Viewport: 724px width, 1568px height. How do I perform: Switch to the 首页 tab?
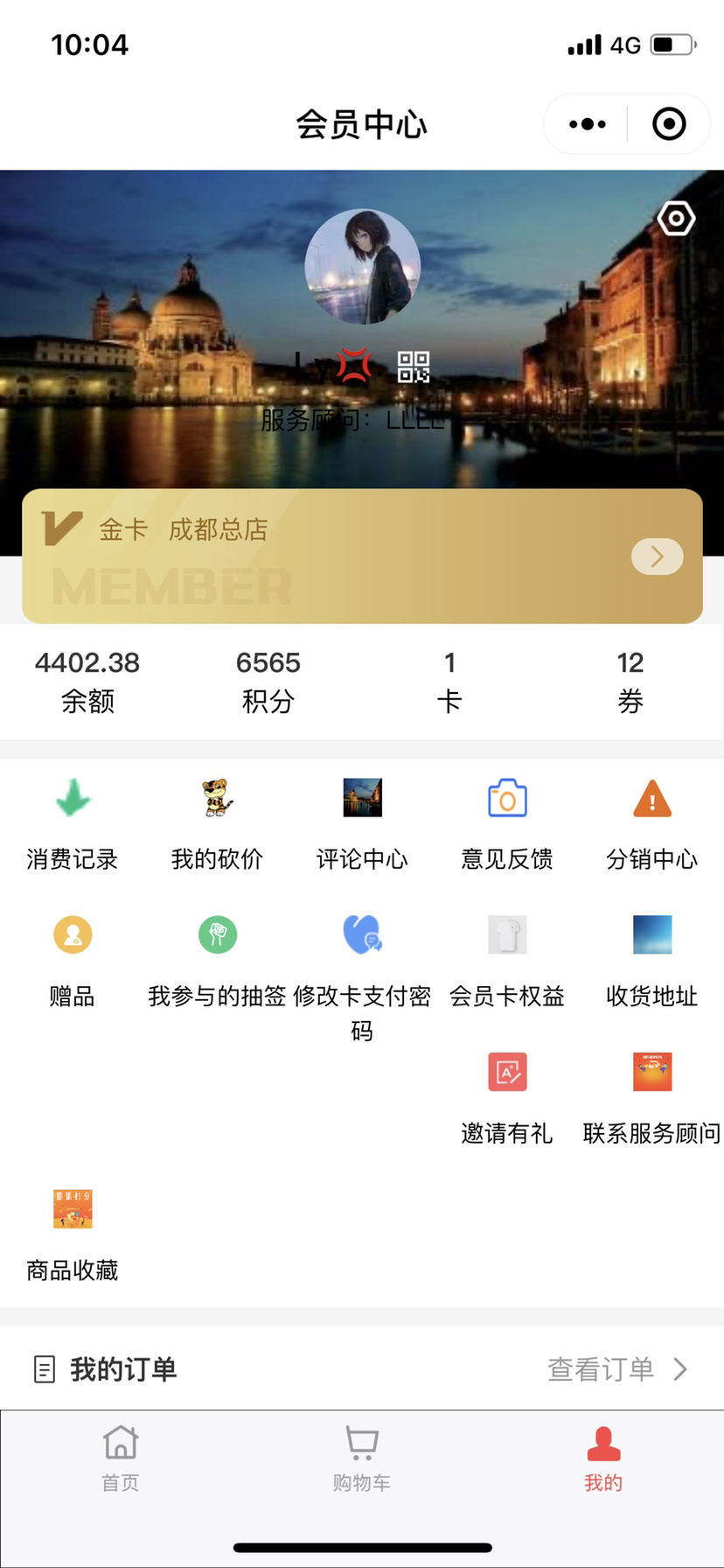(121, 1459)
